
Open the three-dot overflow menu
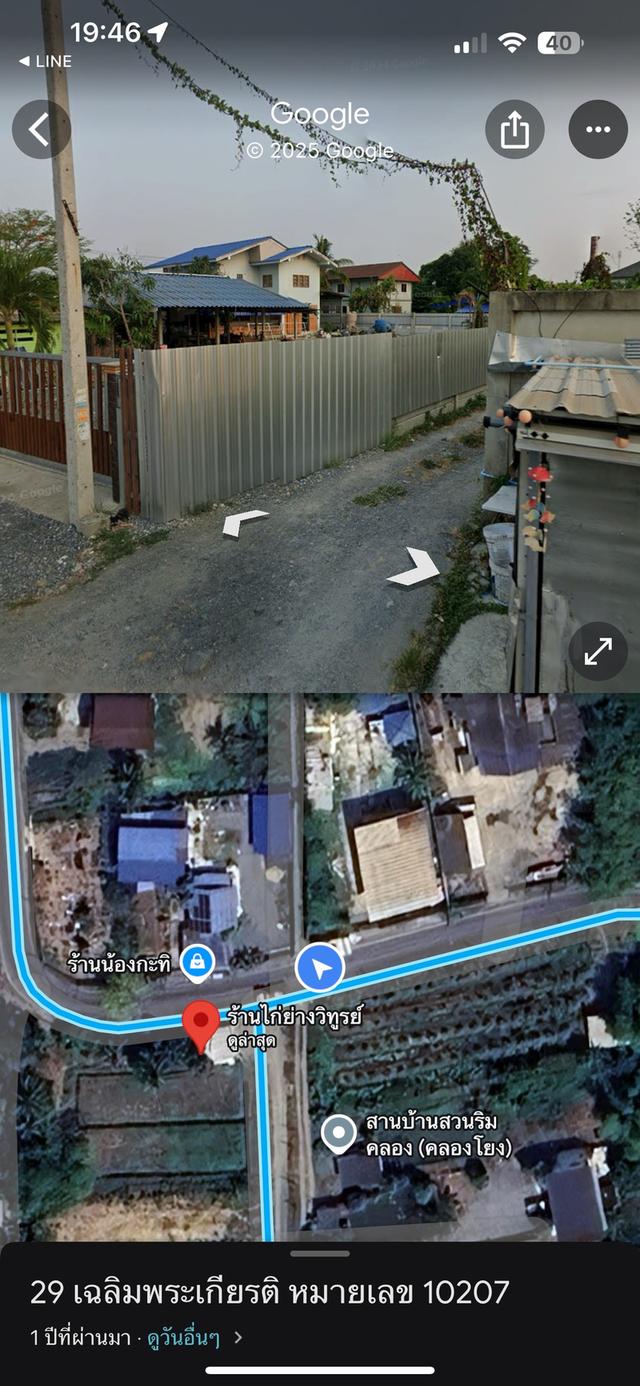coord(598,129)
